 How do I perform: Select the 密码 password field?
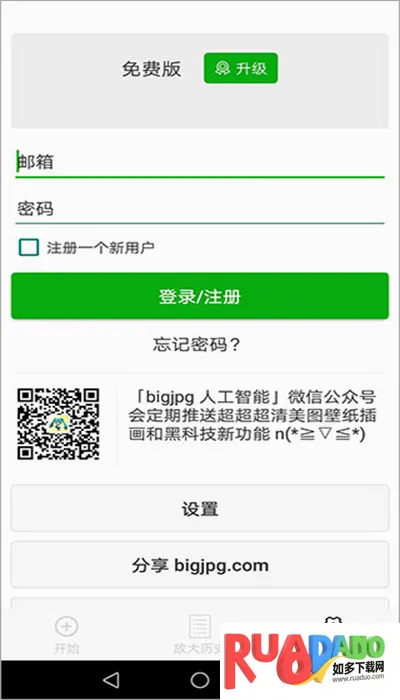[200, 209]
